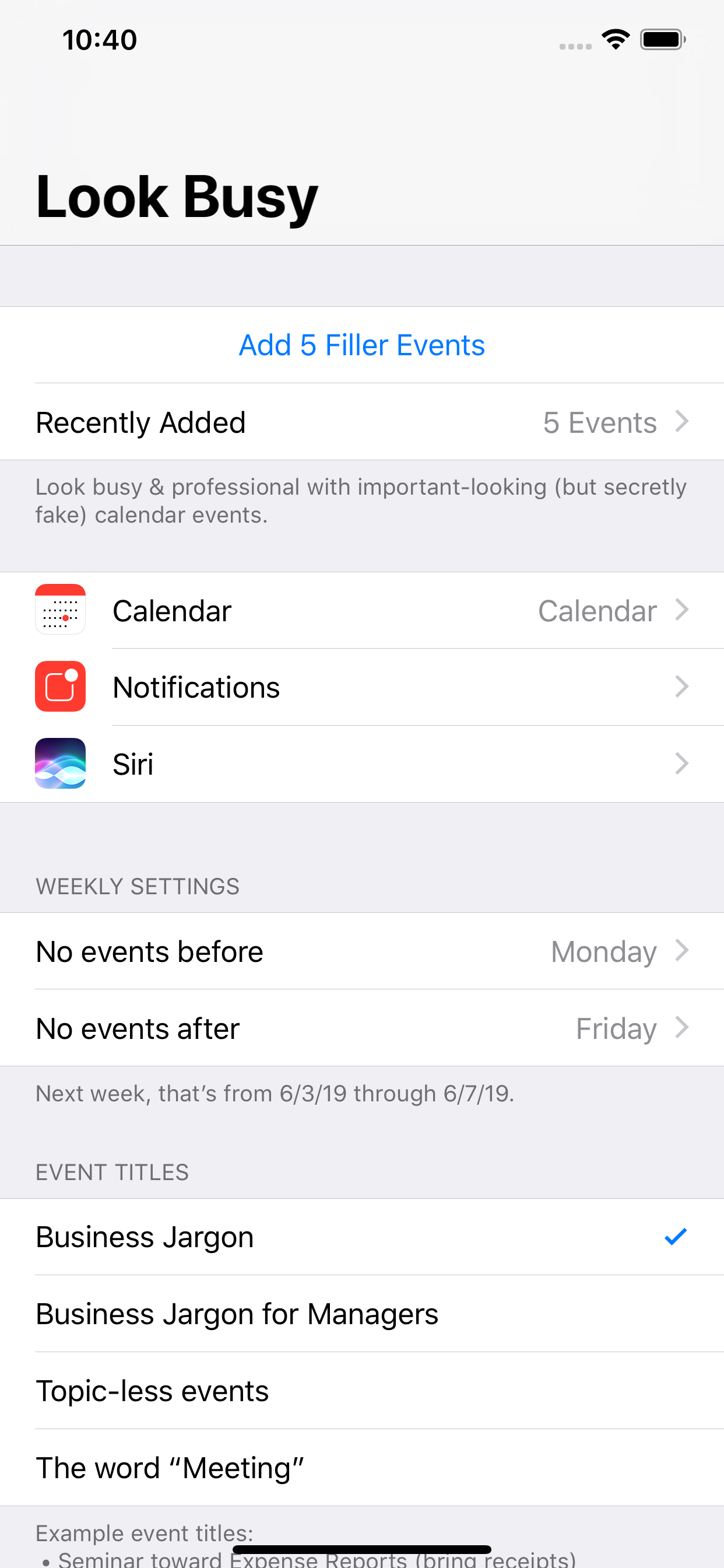
Task: Tap Add 5 Filler Events
Action: [x=361, y=345]
